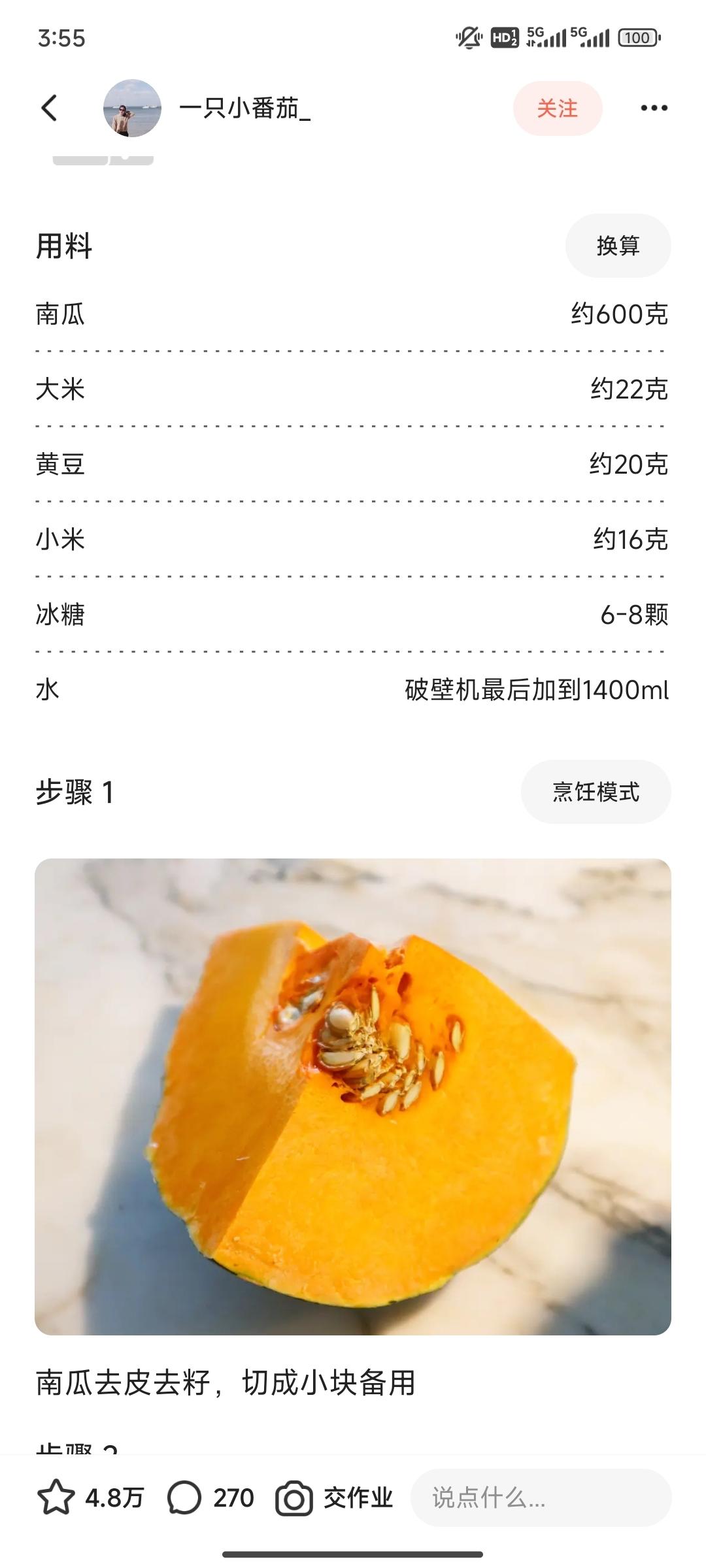Open 一只小番茄_ profile avatar
The image size is (706, 1568).
pyautogui.click(x=132, y=108)
